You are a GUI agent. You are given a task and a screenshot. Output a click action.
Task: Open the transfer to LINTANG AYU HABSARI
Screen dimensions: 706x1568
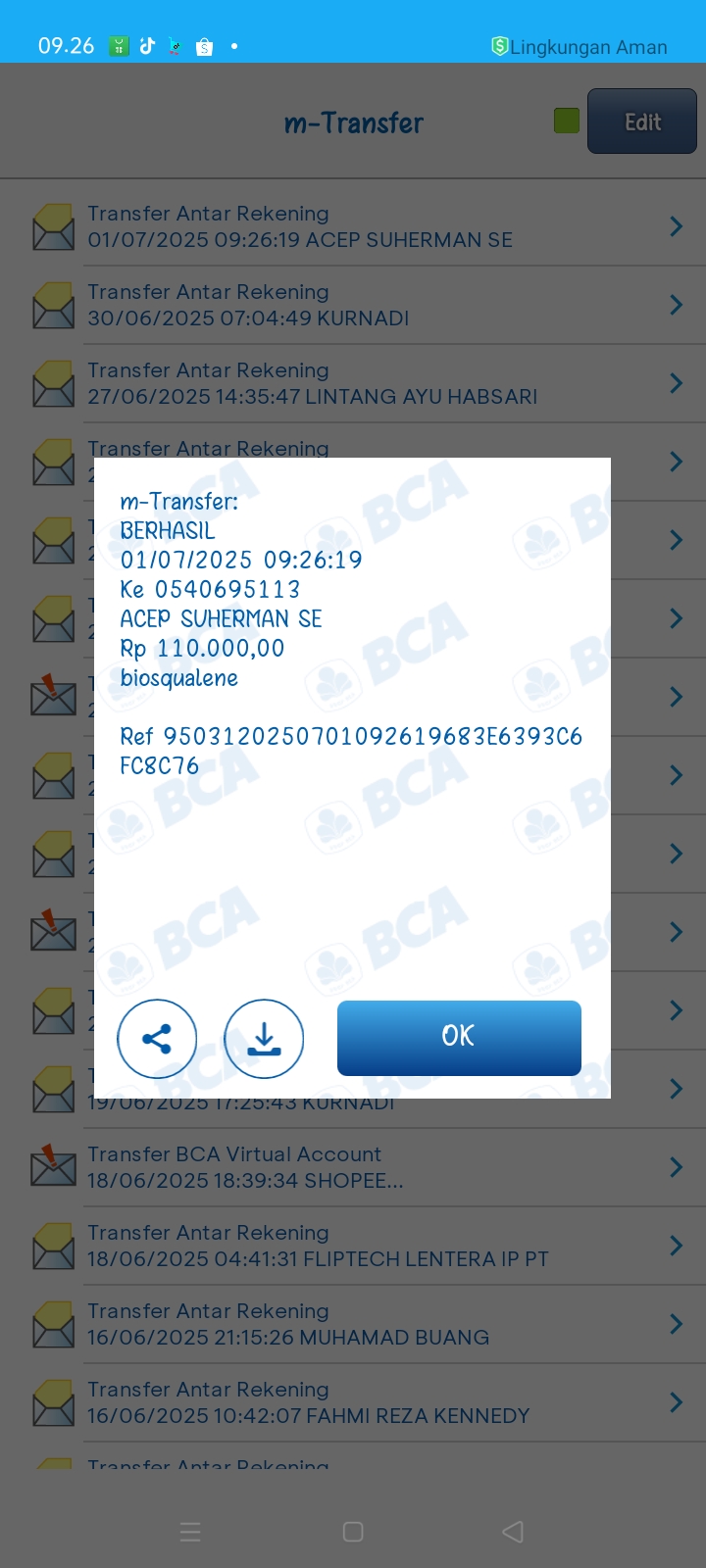pos(353,383)
